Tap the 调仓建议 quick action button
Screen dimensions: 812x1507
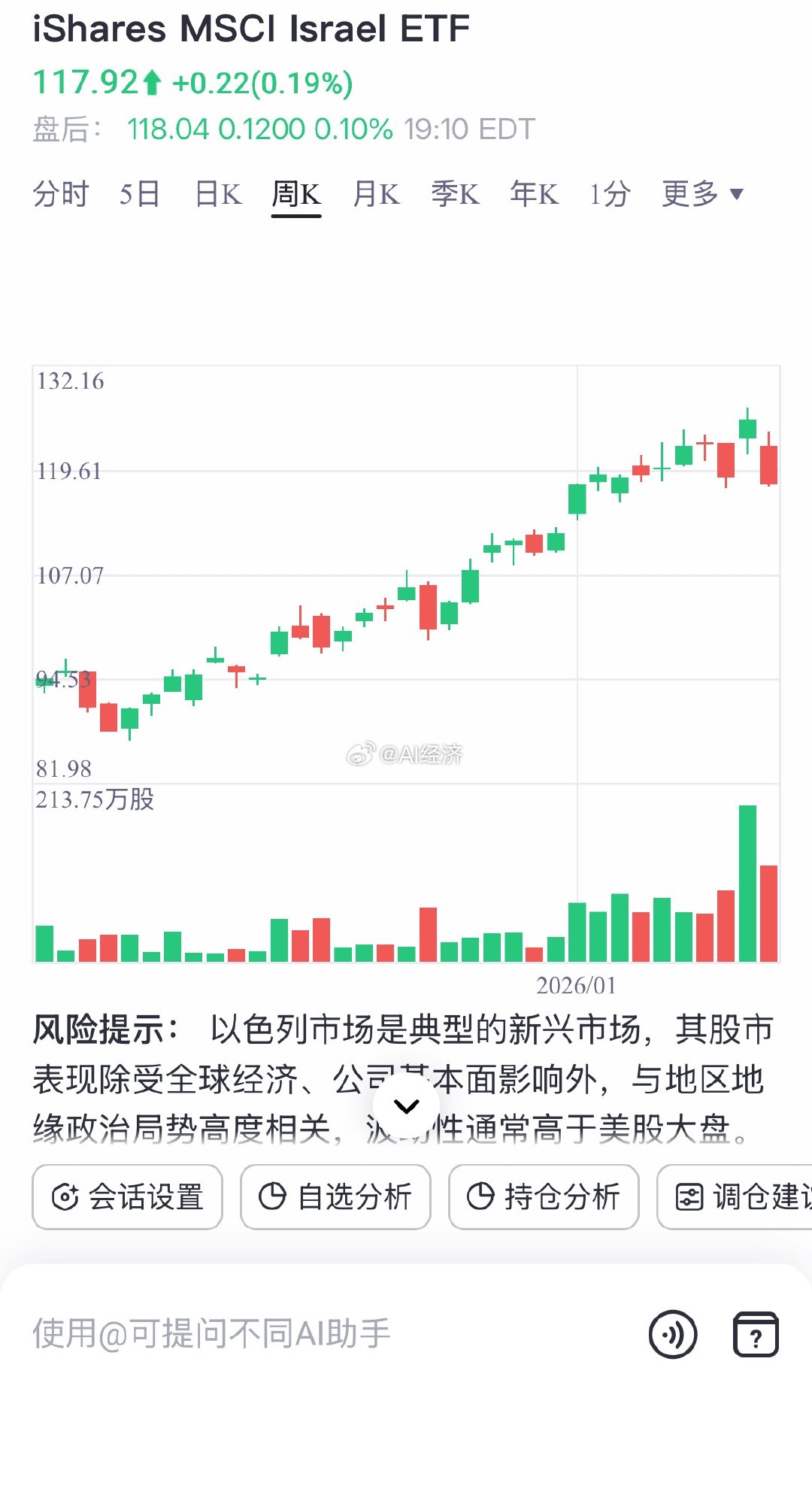coord(744,1197)
